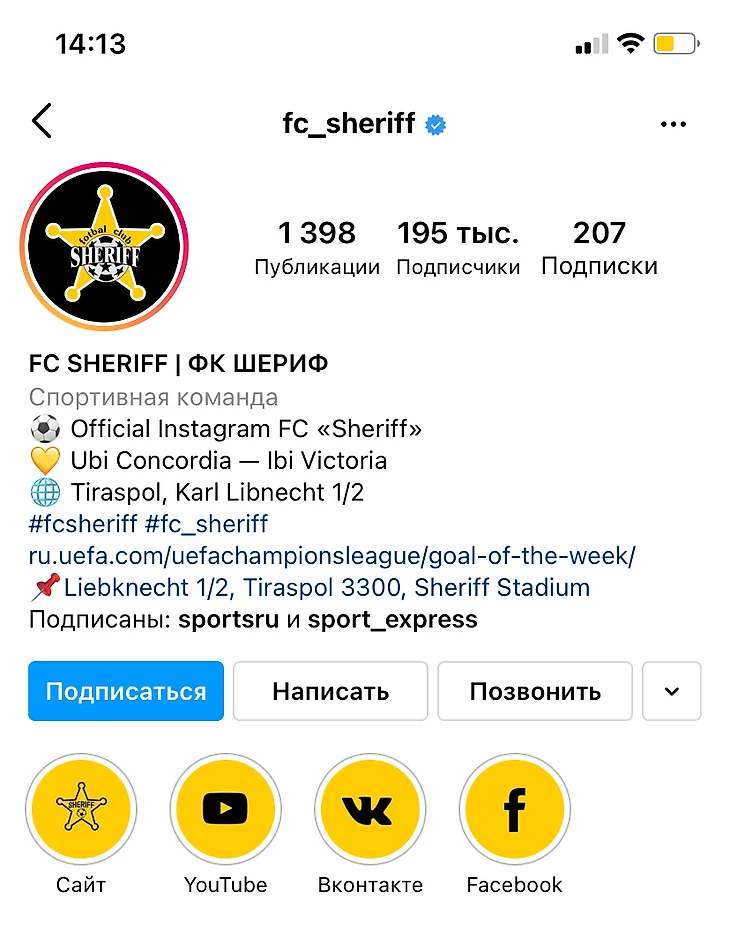730x928 pixels.
Task: Call the club via Позвонить
Action: pyautogui.click(x=535, y=691)
